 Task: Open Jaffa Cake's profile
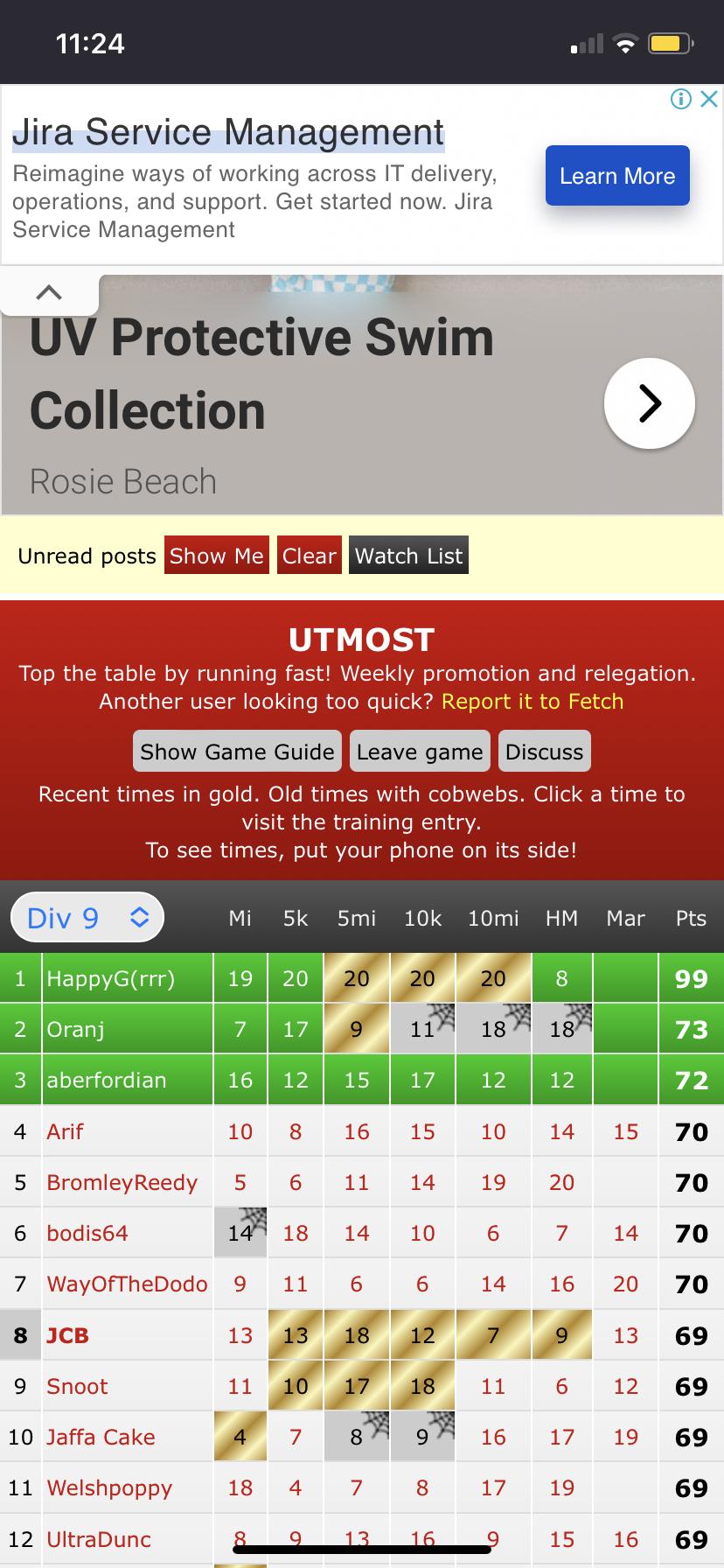101,1437
